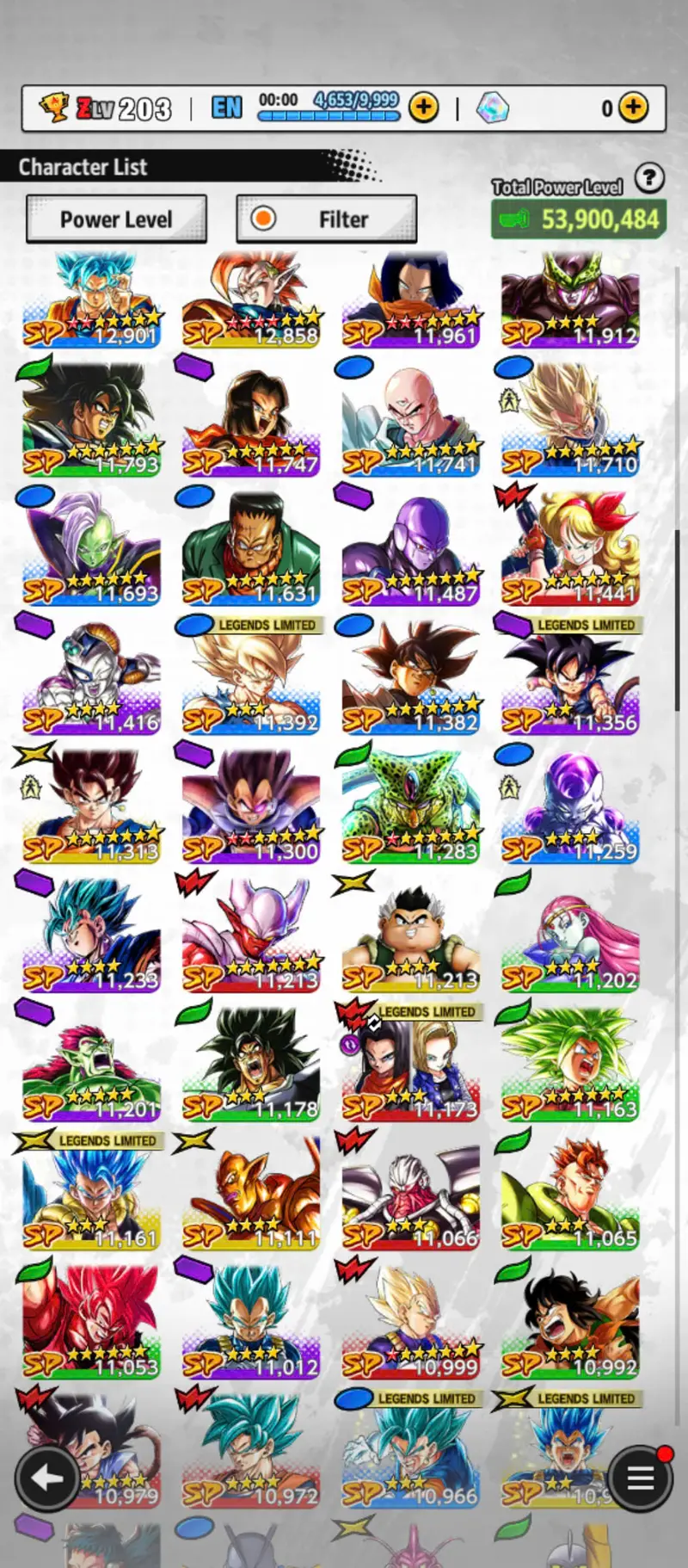688x1568 pixels.
Task: Open the help question mark icon
Action: 649,178
